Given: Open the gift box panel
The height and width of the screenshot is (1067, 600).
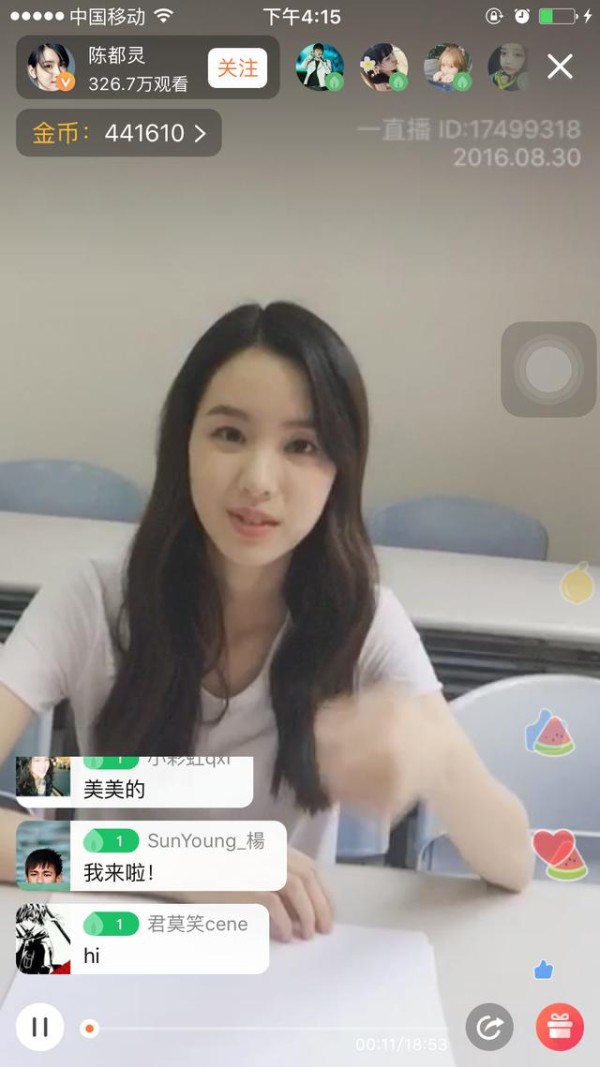Looking at the screenshot, I should coord(560,1027).
